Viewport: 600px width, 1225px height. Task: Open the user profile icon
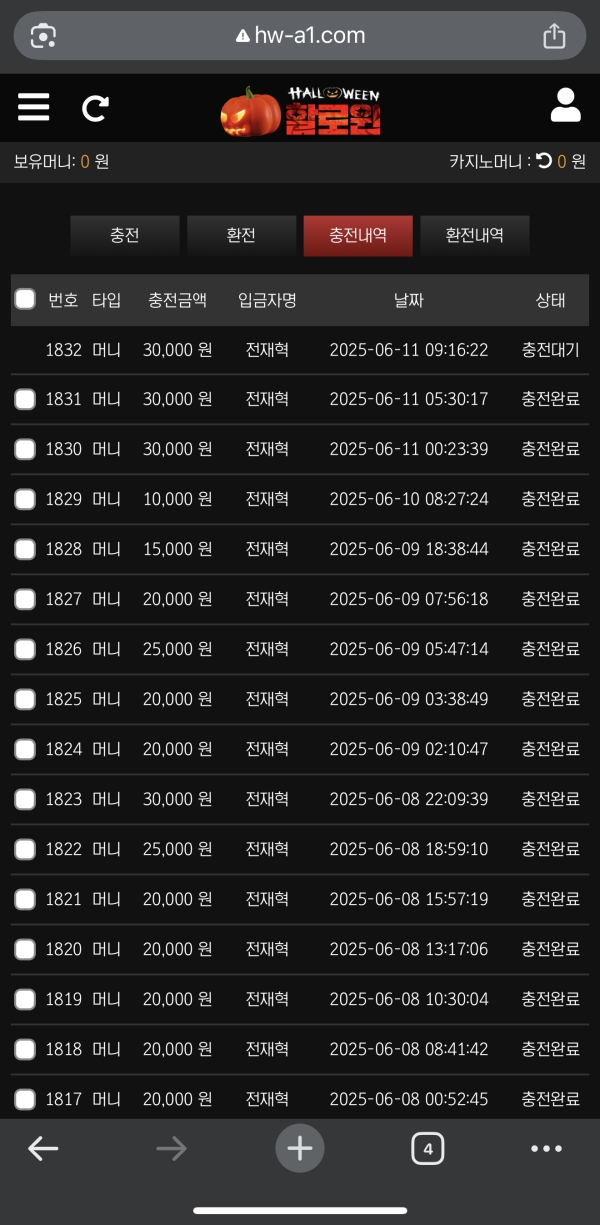[x=565, y=105]
